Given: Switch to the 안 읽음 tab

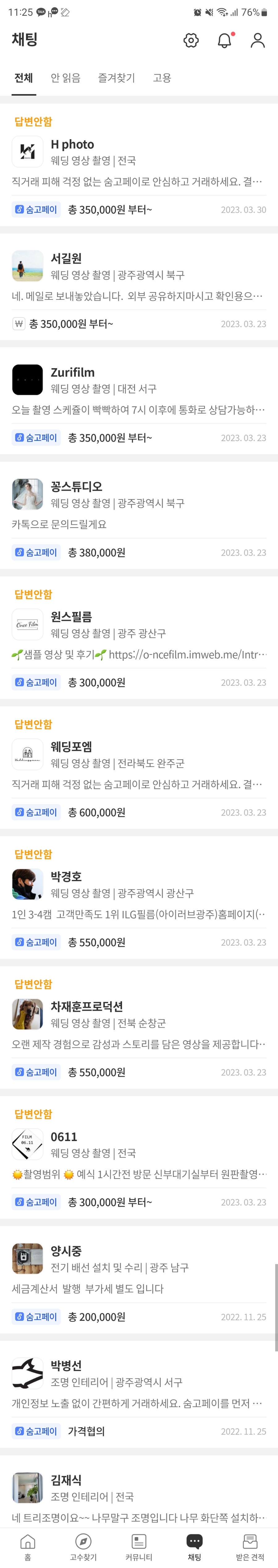Looking at the screenshot, I should click(65, 78).
